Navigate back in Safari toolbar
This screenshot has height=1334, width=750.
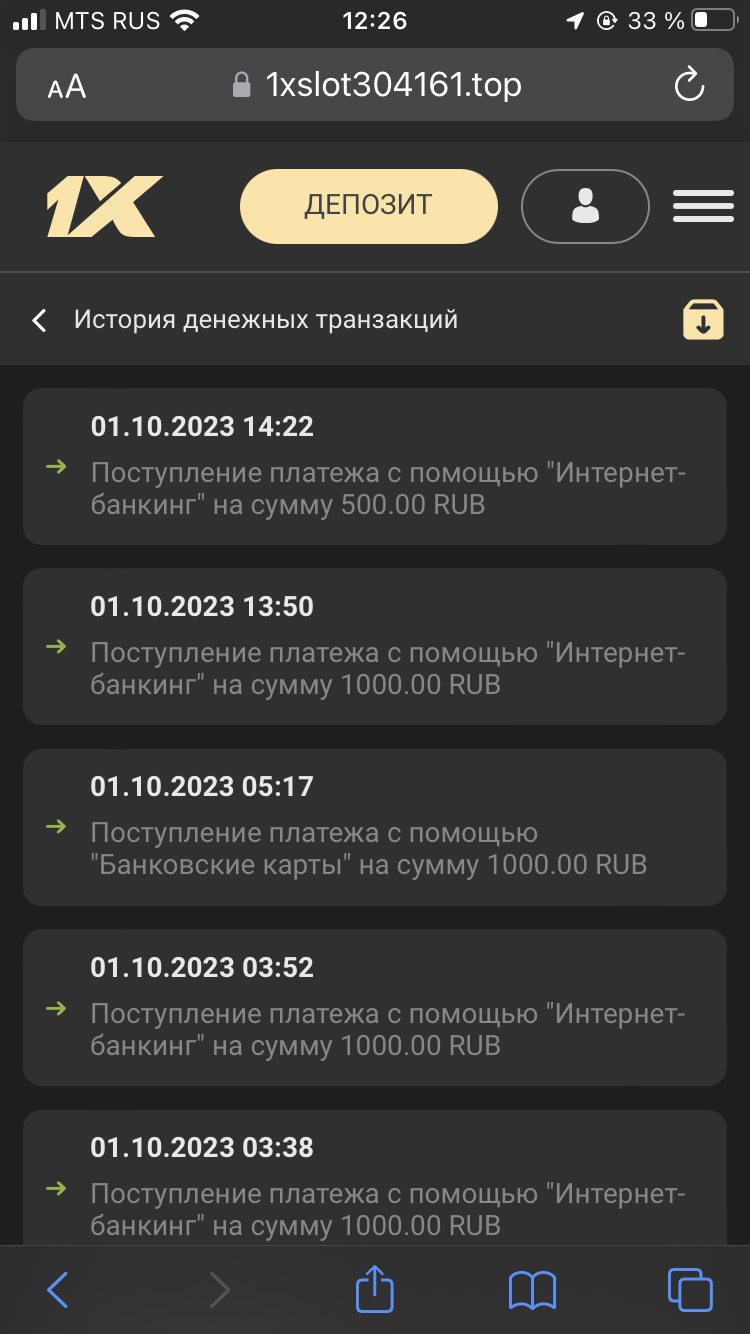(58, 1290)
